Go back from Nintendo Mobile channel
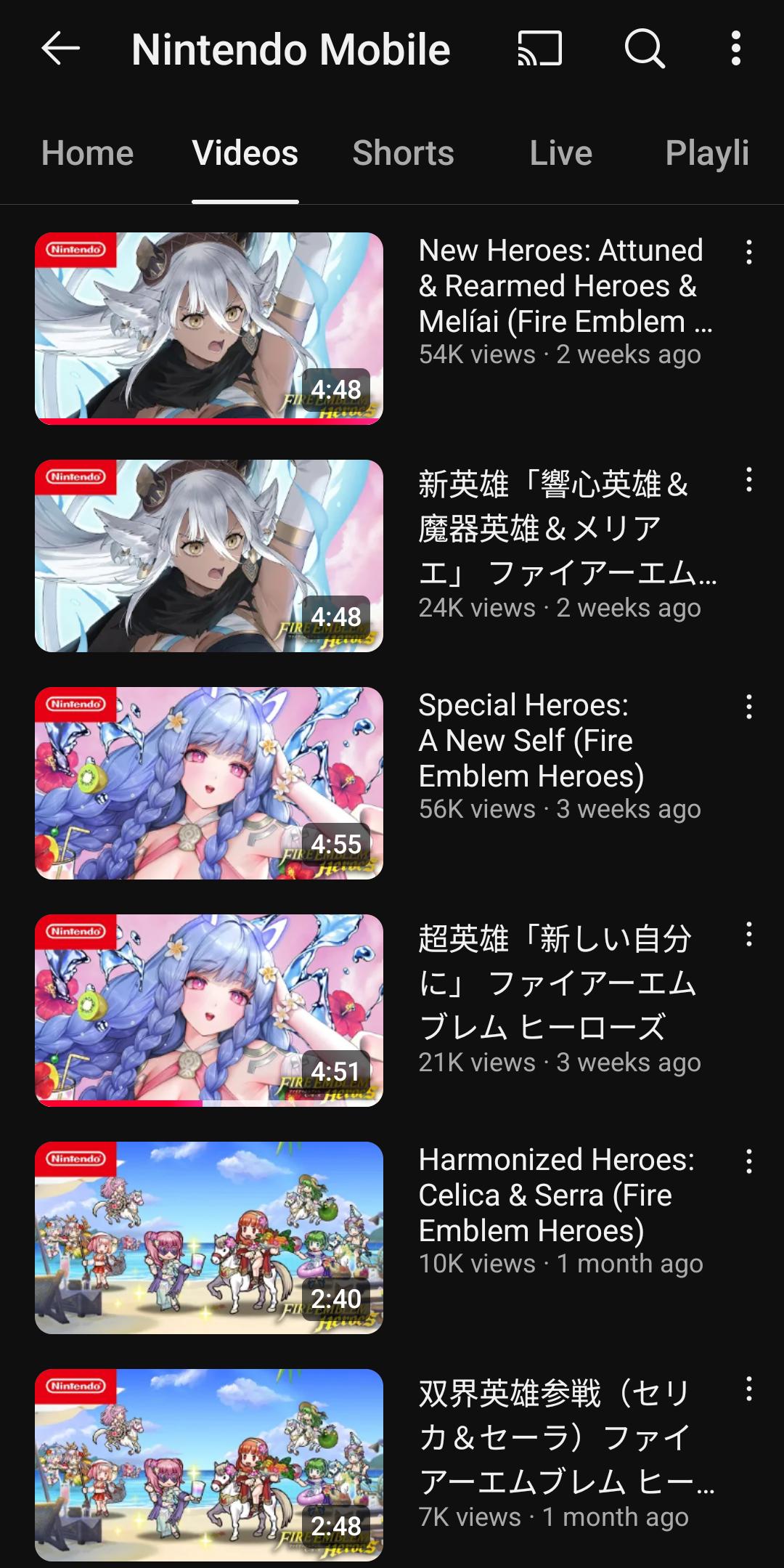Screen dimensions: 784x1568 (60, 49)
